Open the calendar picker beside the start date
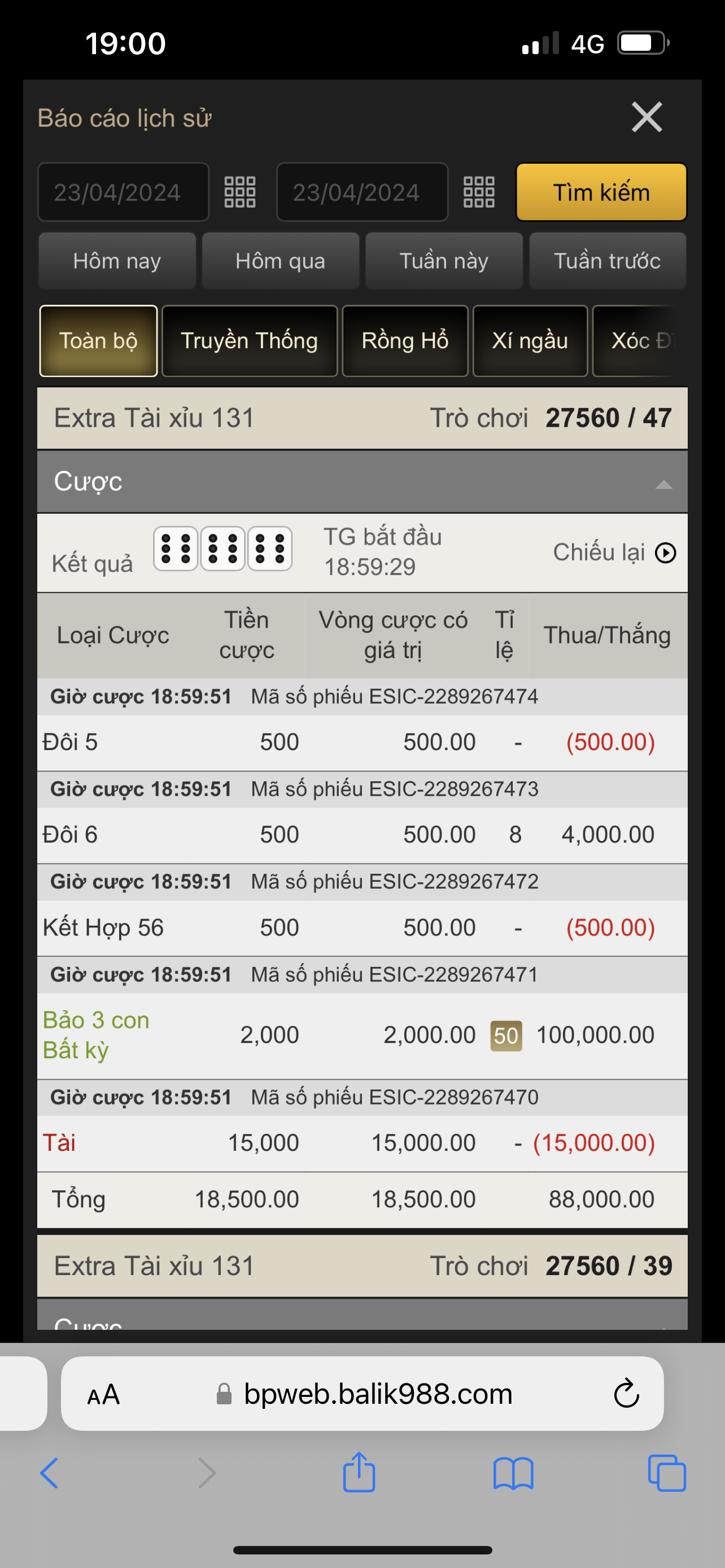The width and height of the screenshot is (725, 1568). tap(240, 192)
